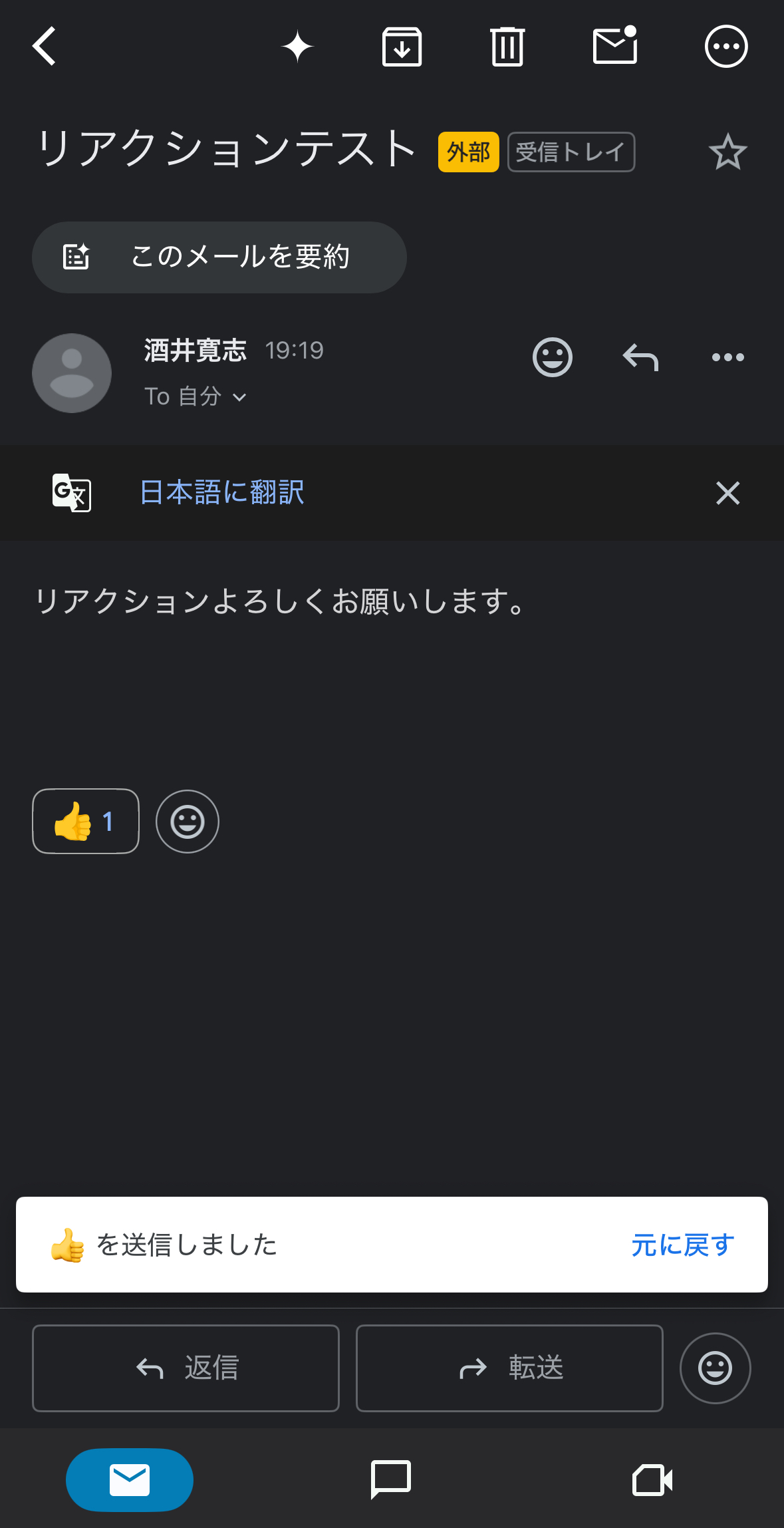
Task: Open the Gemini sparkle assistant
Action: click(297, 47)
